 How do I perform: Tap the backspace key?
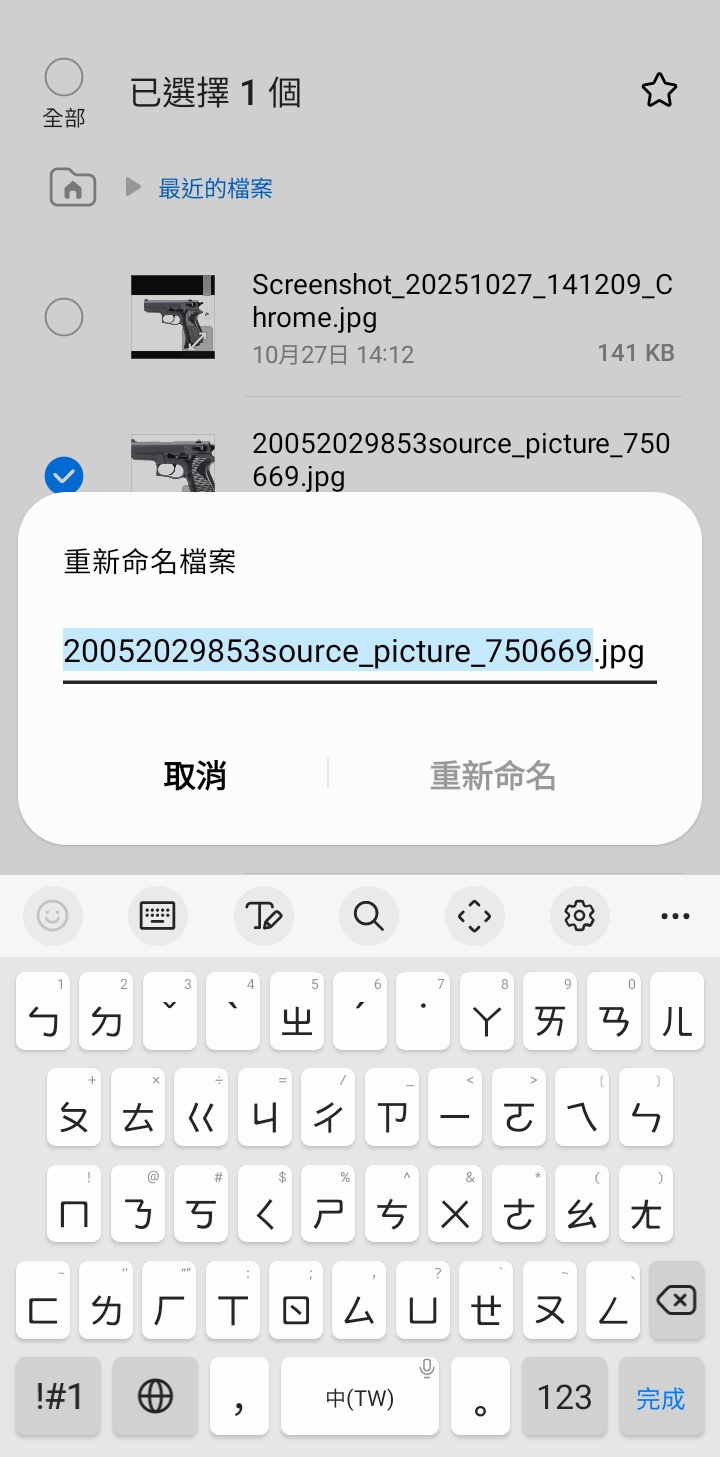676,1300
